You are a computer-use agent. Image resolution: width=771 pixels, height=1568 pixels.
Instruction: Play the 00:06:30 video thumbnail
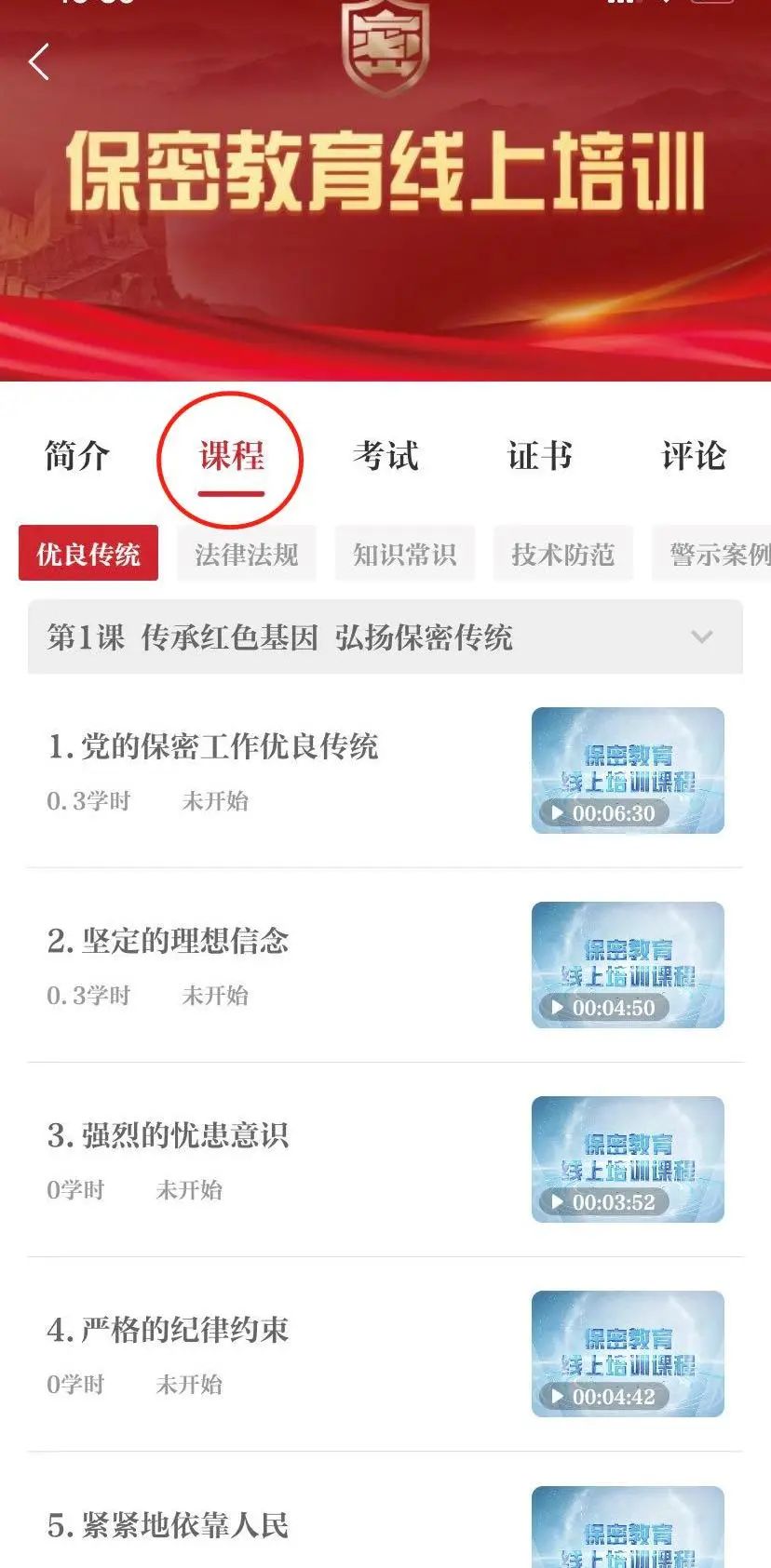(x=628, y=771)
